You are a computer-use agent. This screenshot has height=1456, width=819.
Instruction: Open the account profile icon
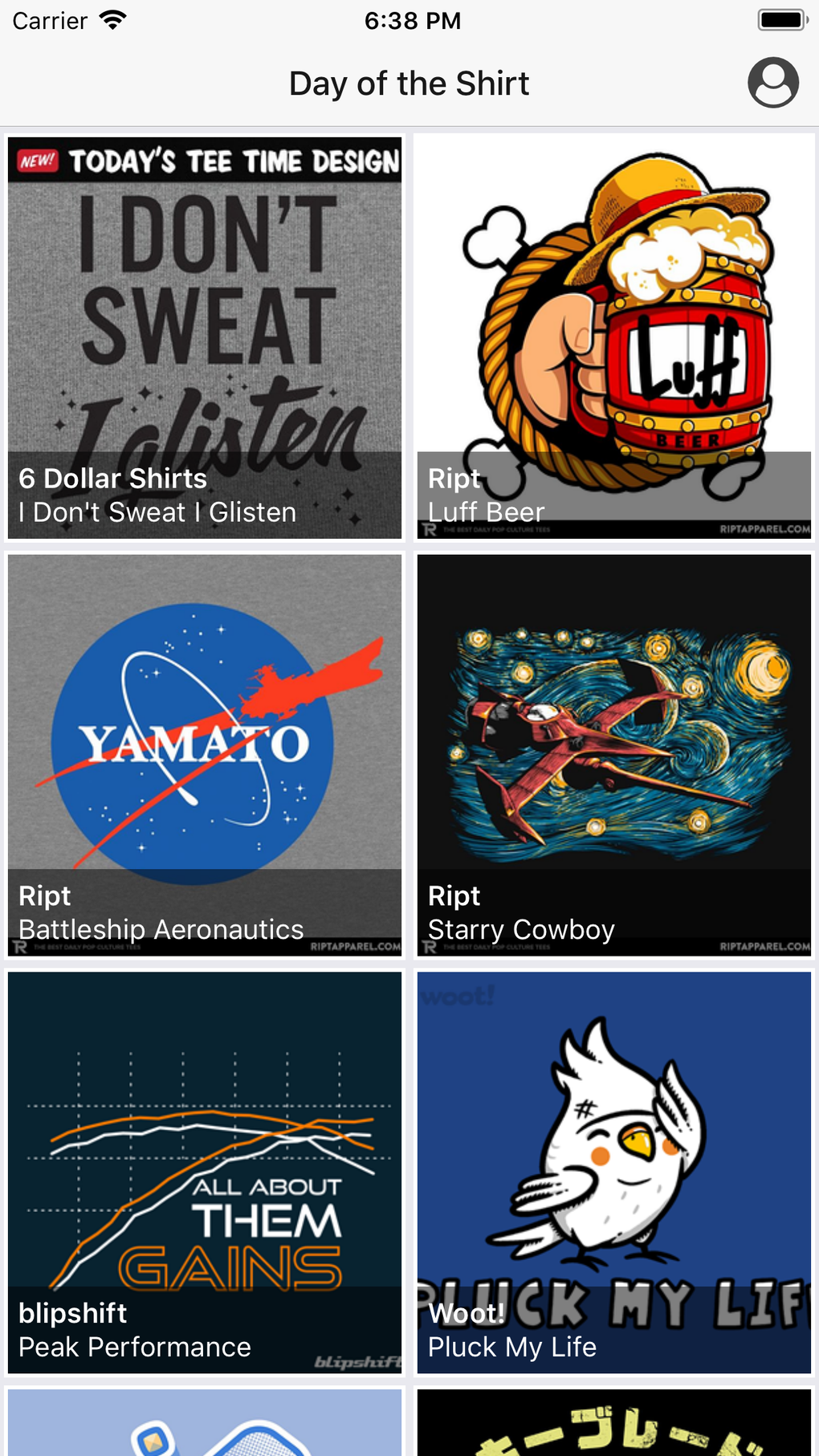point(772,83)
